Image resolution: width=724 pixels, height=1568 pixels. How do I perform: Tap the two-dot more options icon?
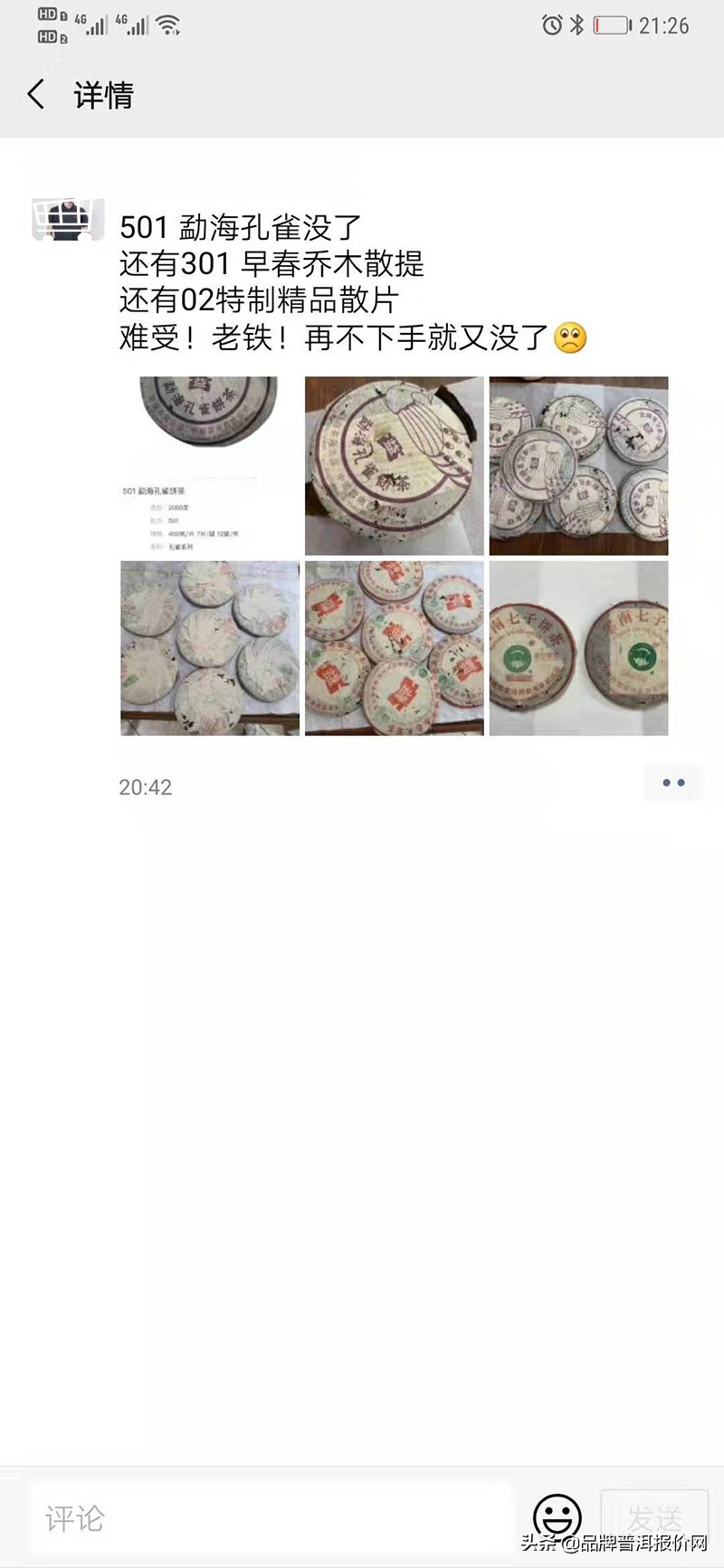click(x=672, y=782)
